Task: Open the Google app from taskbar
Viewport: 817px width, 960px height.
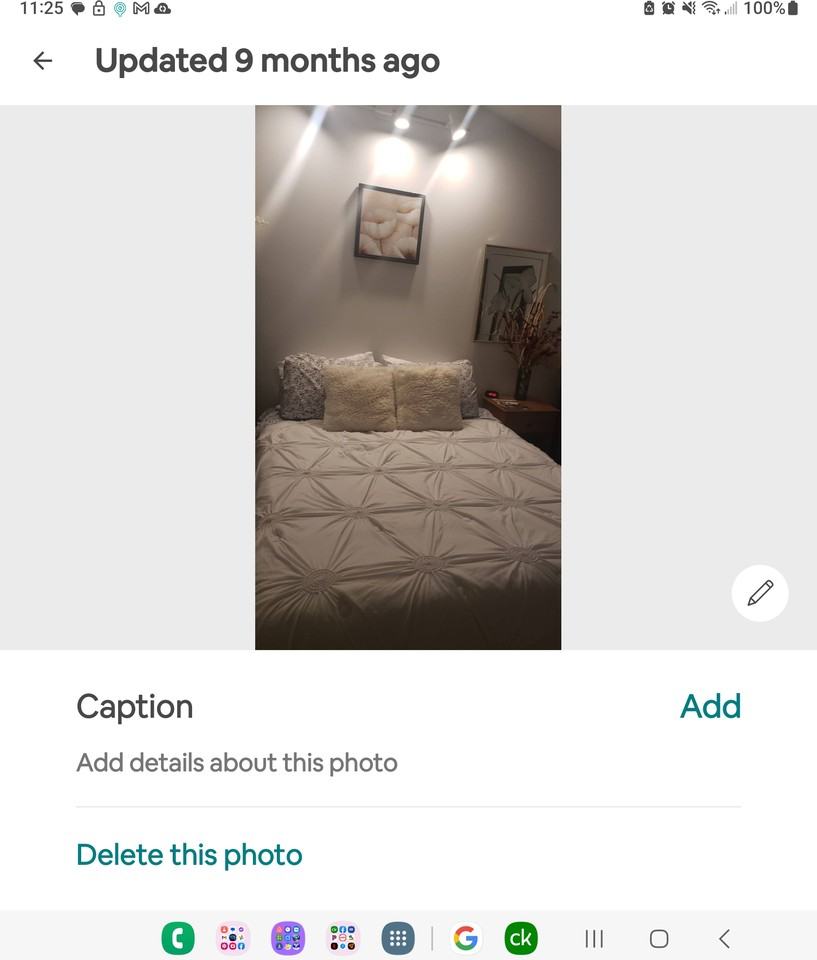Action: pos(465,938)
